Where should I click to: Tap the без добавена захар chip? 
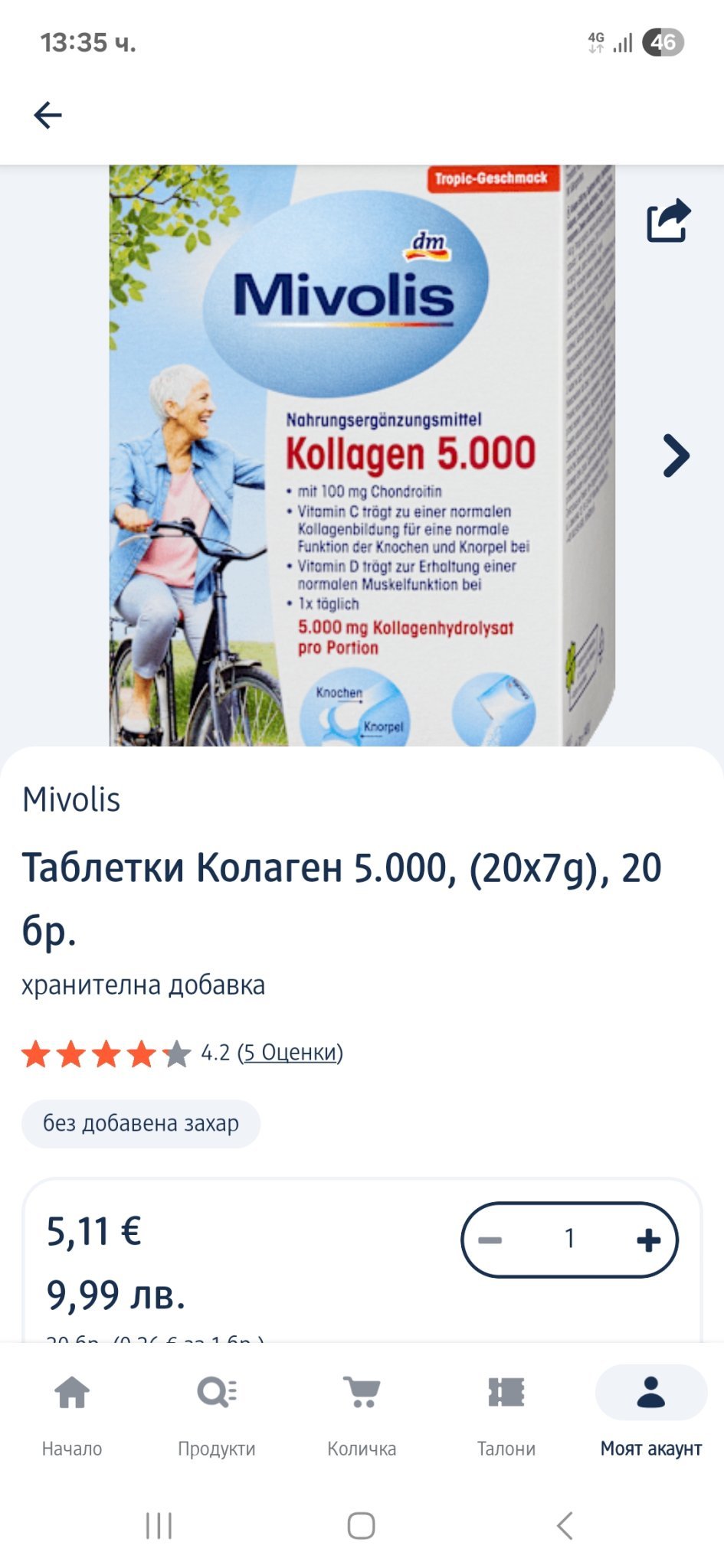(x=141, y=1123)
